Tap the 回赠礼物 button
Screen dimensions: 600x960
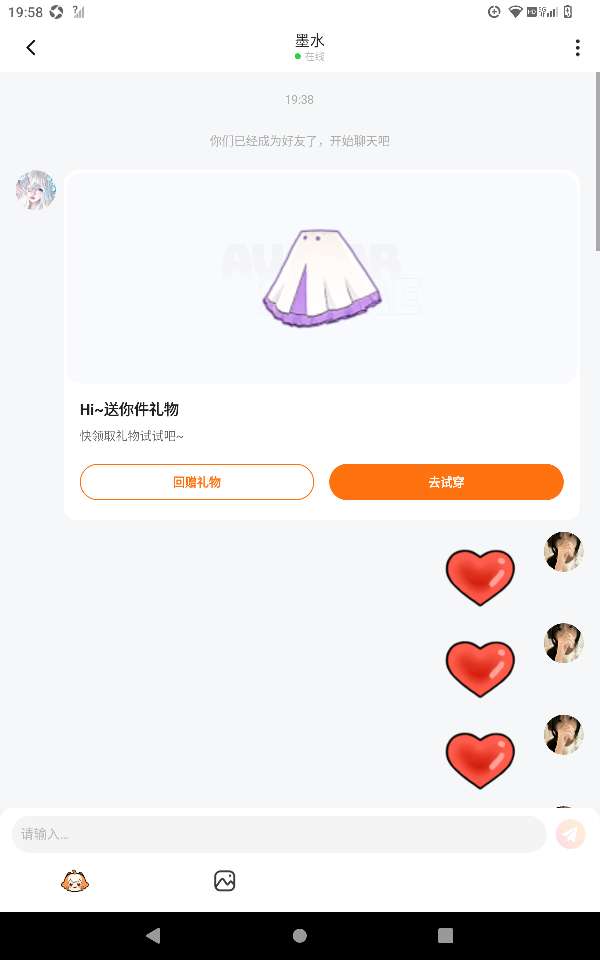[x=197, y=482]
